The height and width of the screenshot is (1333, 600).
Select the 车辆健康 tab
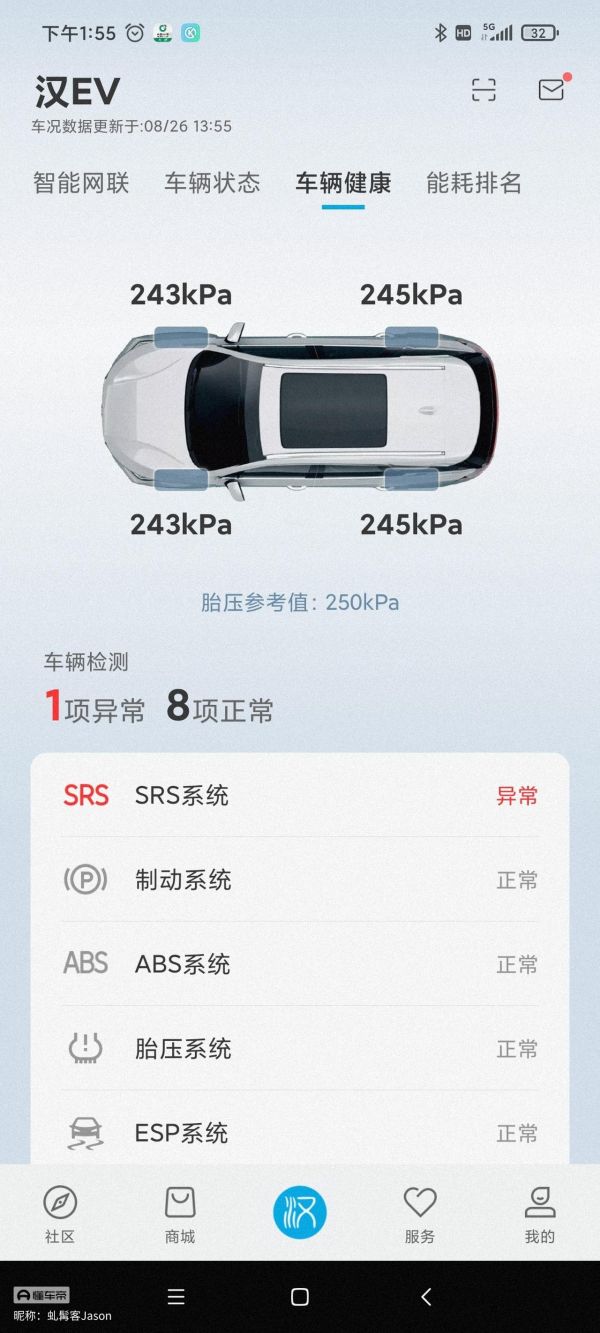[343, 183]
